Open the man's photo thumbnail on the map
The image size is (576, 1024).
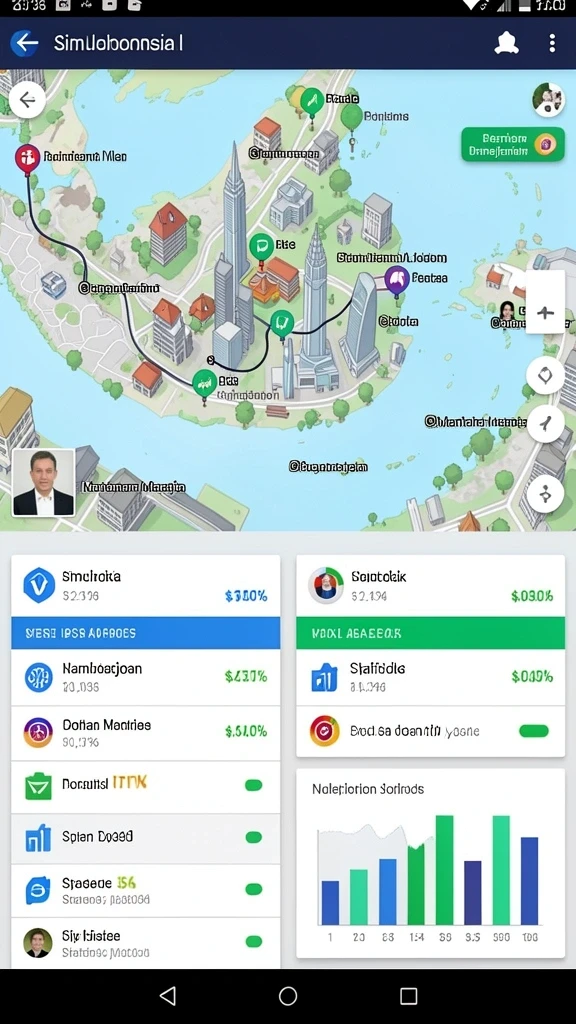click(44, 483)
